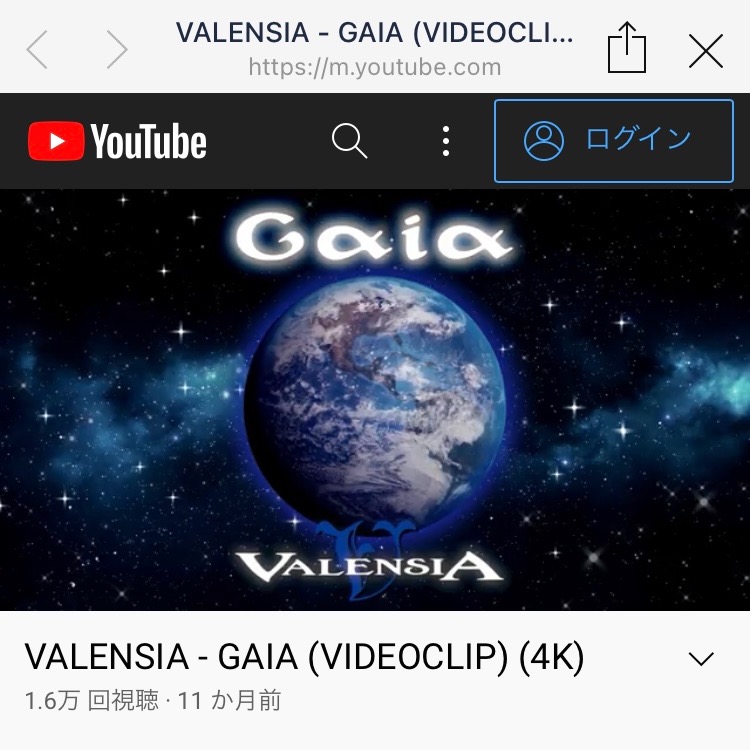Image resolution: width=750 pixels, height=750 pixels.
Task: Open YouTube search
Action: 349,141
